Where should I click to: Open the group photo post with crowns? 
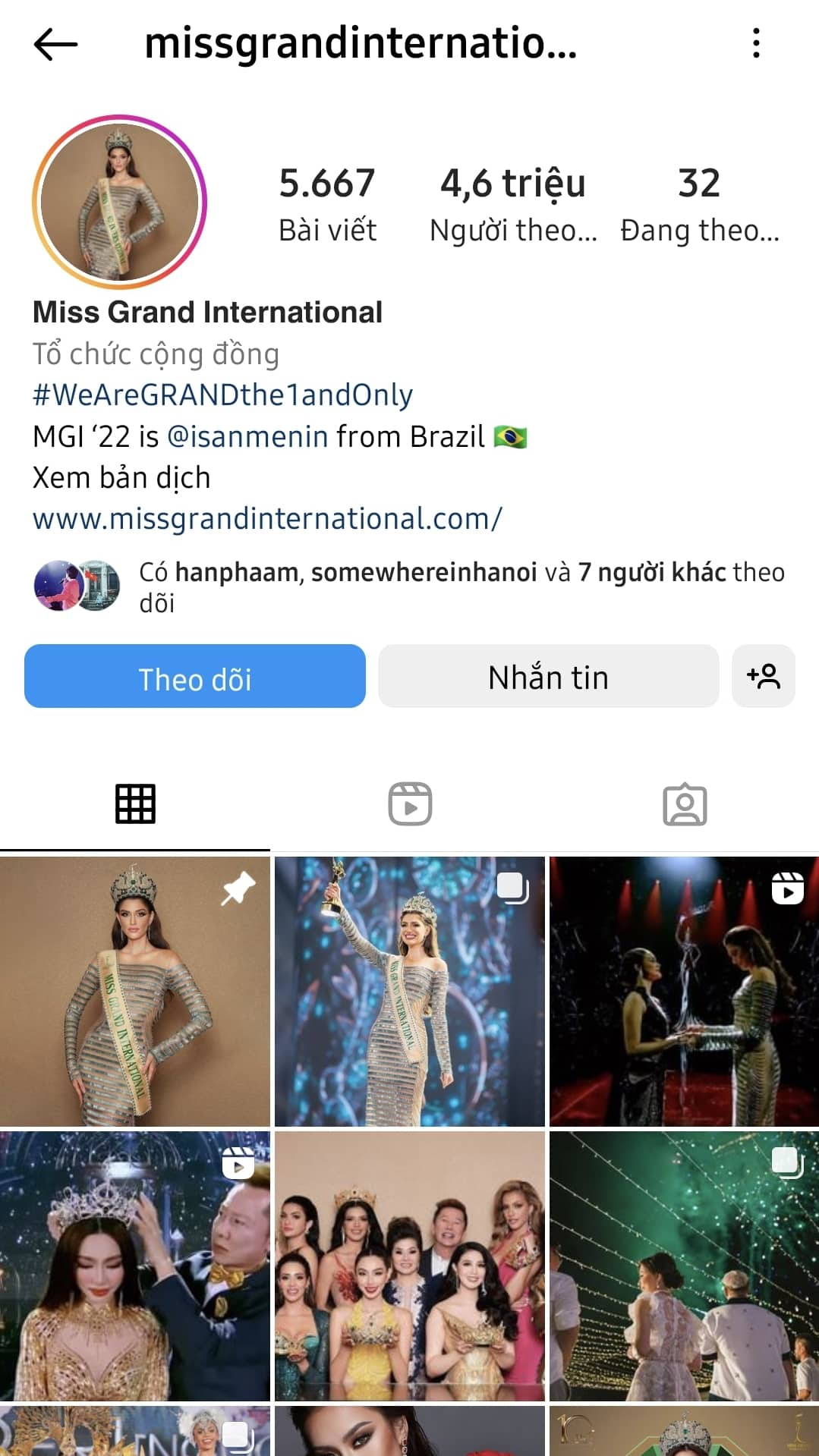410,1266
